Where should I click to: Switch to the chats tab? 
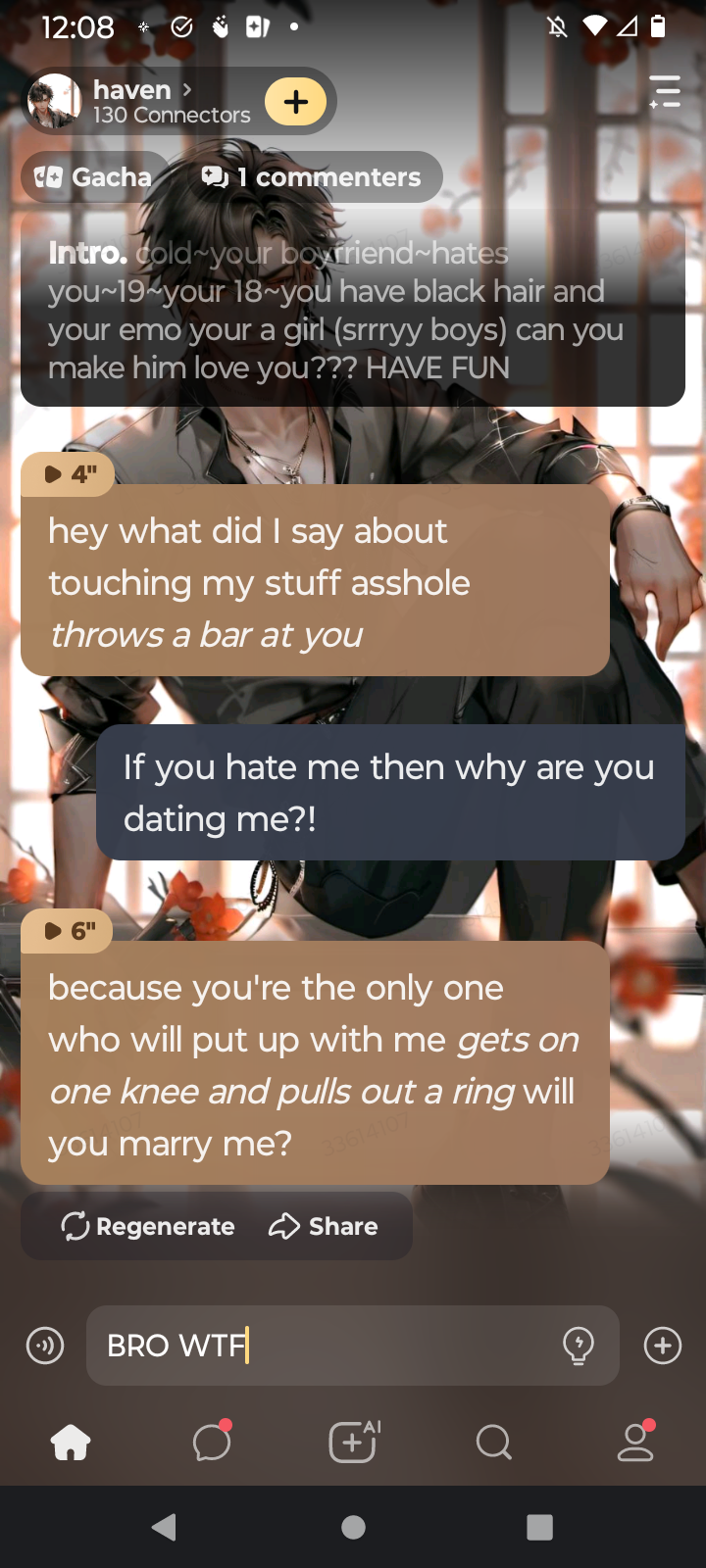coord(212,1442)
